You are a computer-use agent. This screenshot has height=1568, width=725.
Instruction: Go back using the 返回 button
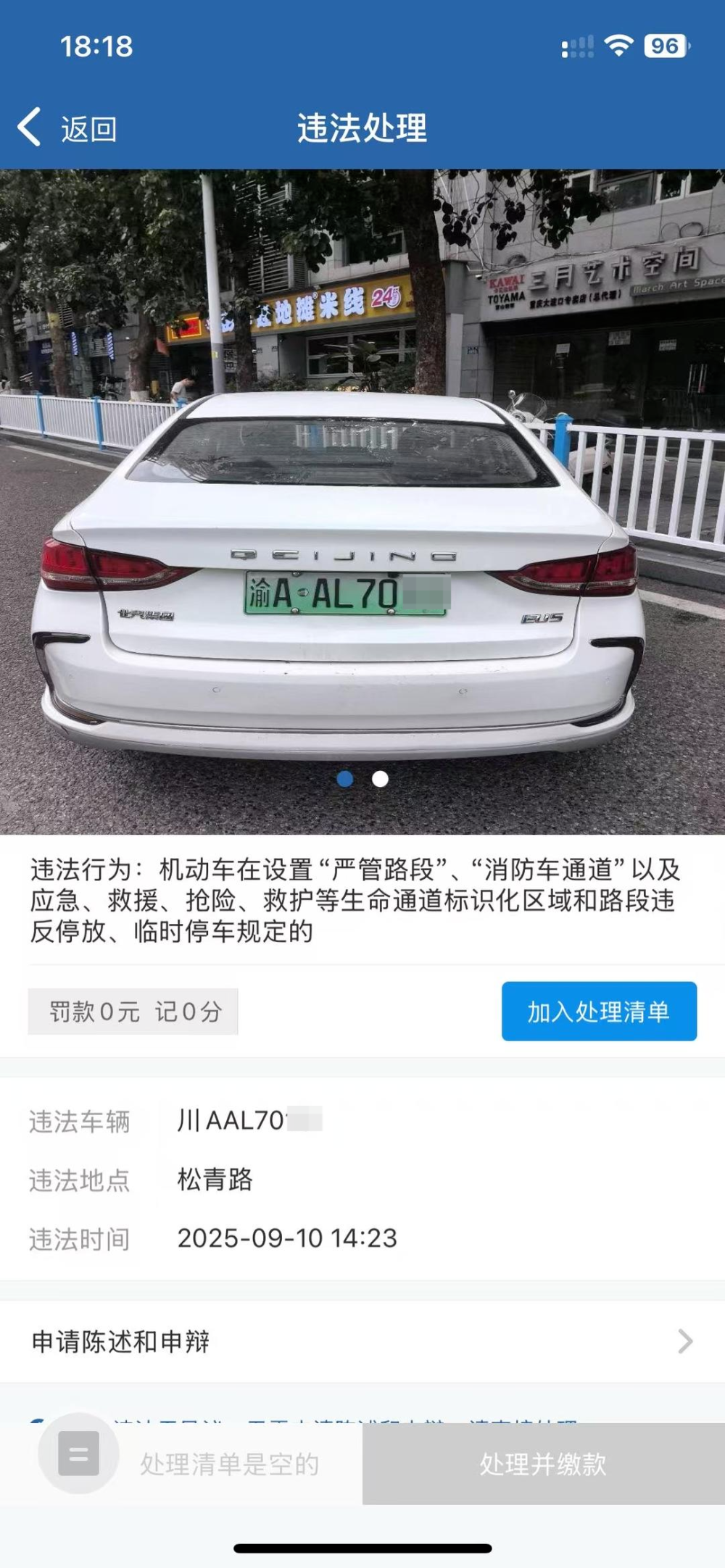pos(67,128)
